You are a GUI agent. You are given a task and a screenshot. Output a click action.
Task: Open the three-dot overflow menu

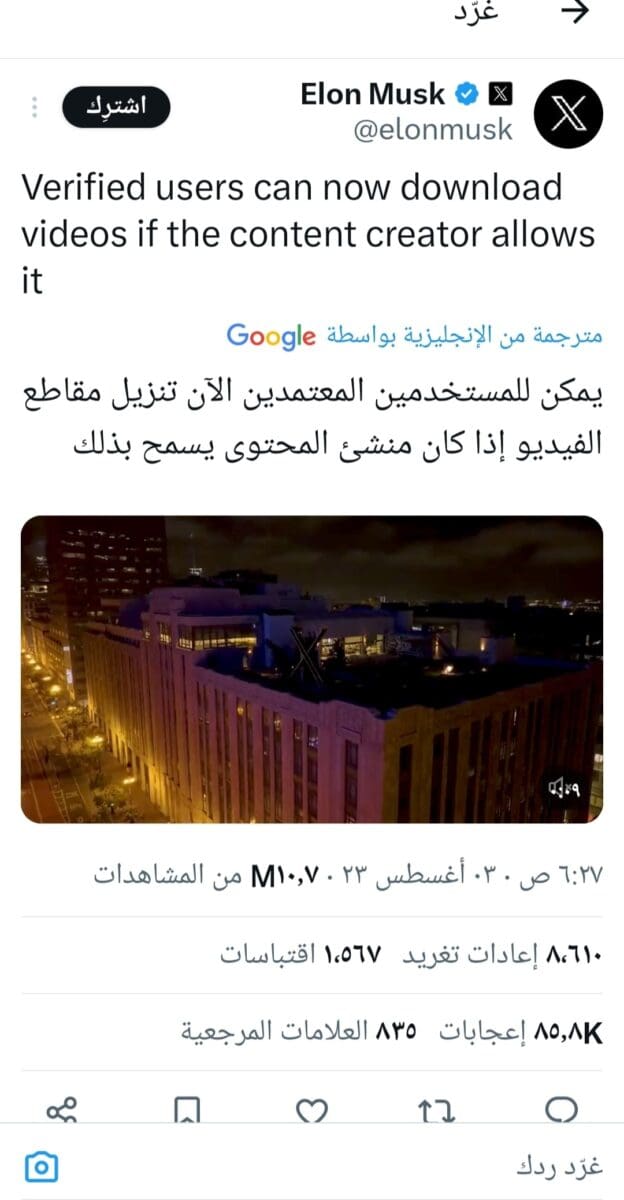pos(32,107)
